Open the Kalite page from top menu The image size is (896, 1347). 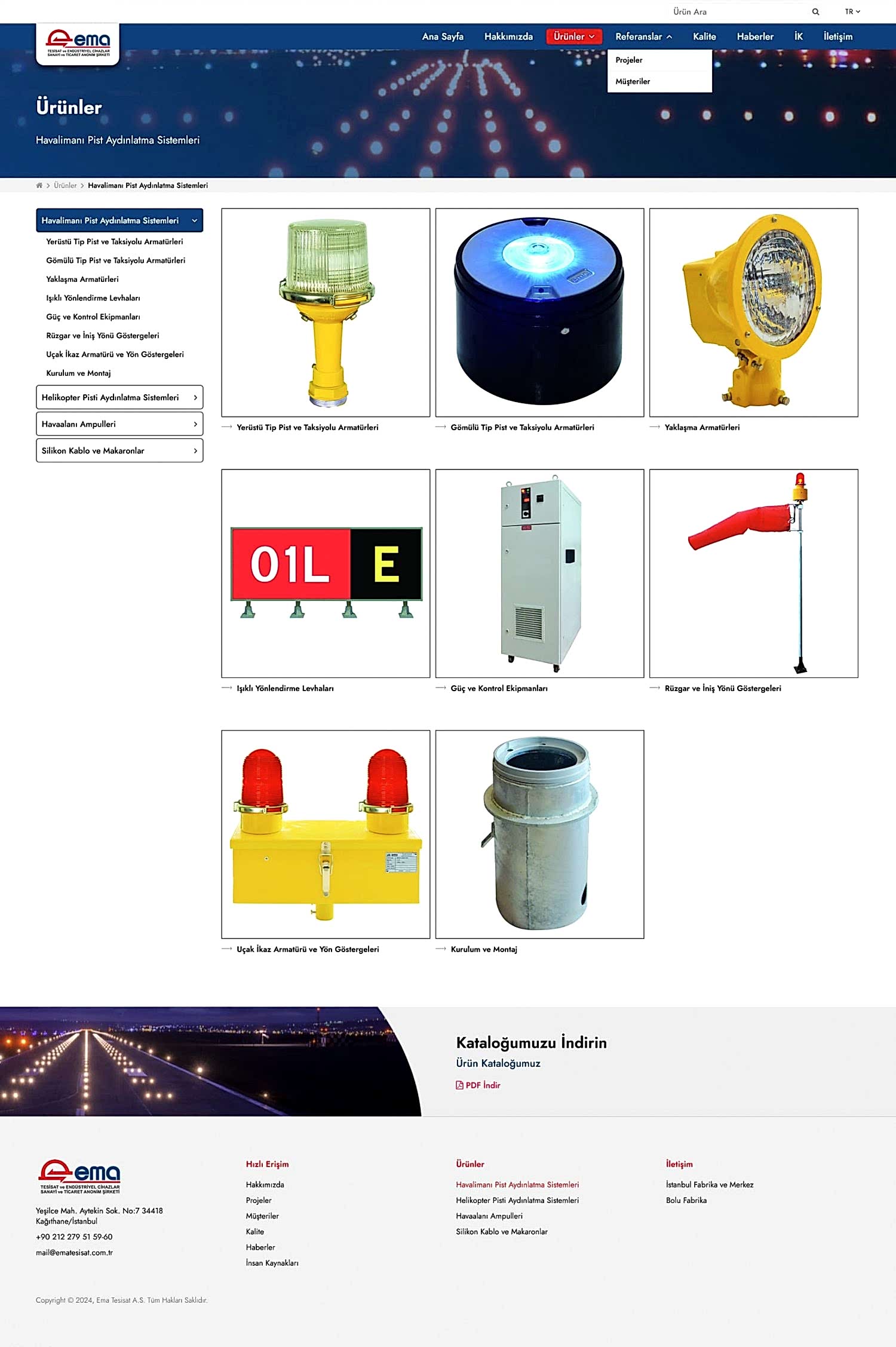tap(704, 36)
